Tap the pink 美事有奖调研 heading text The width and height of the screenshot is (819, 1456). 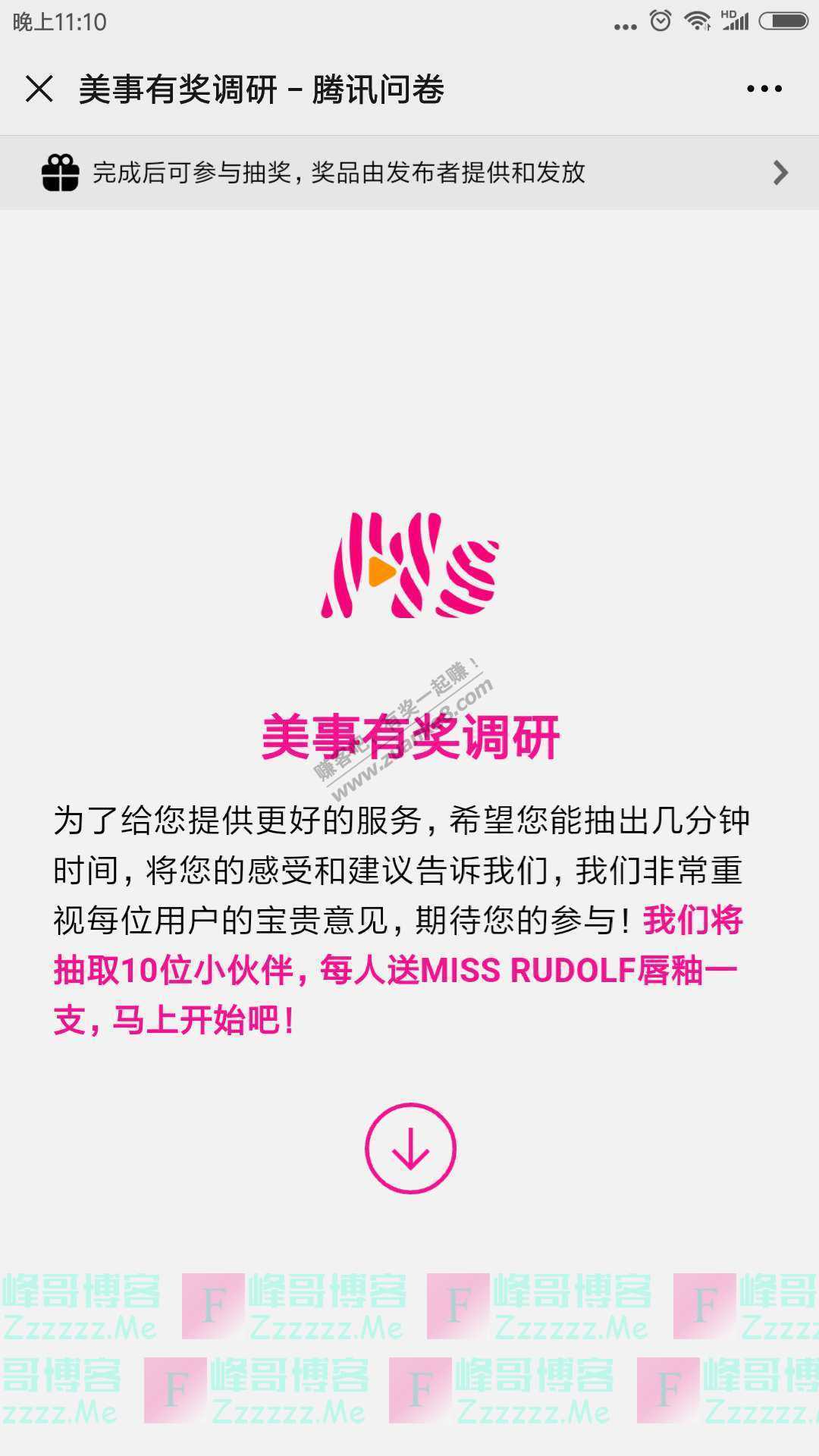coord(409,737)
